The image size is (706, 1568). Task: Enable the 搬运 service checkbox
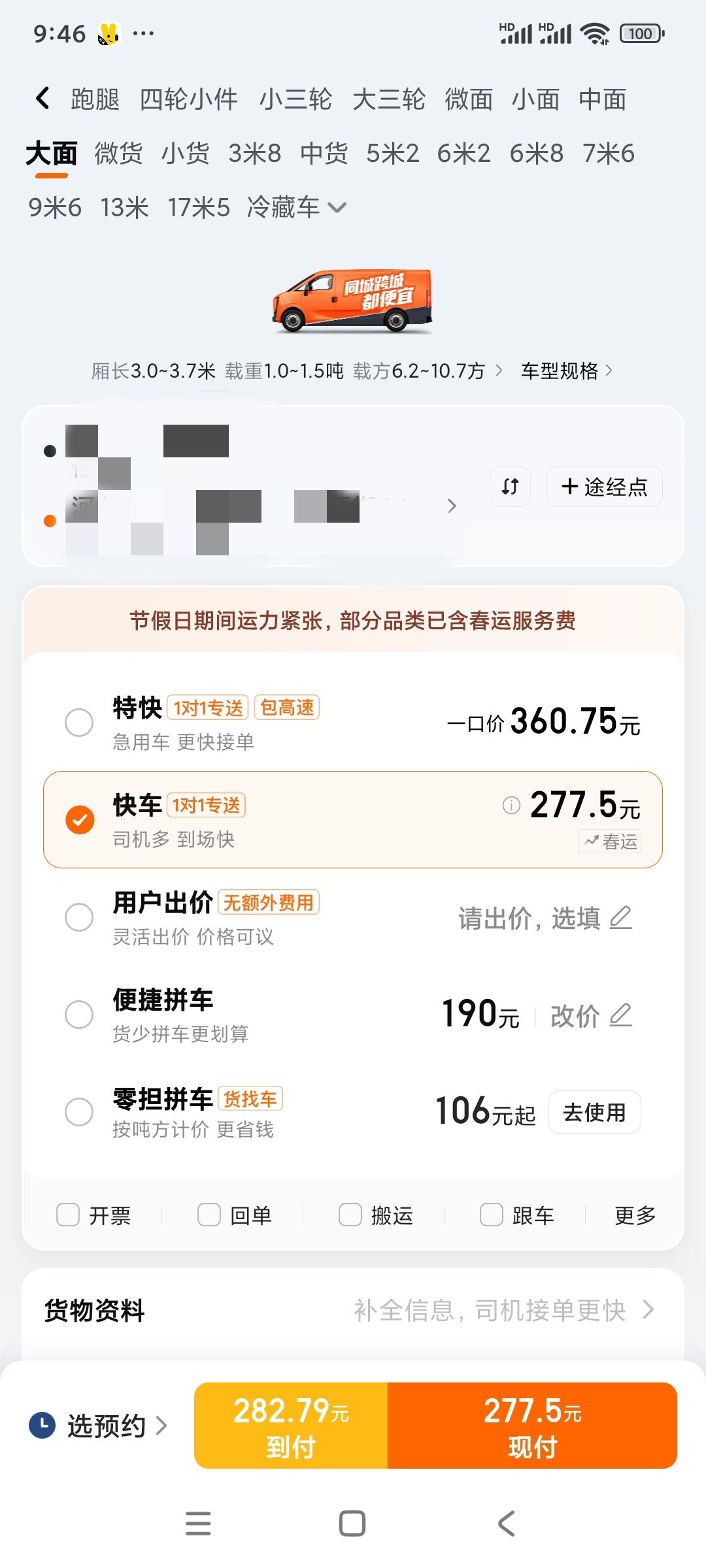[350, 1215]
